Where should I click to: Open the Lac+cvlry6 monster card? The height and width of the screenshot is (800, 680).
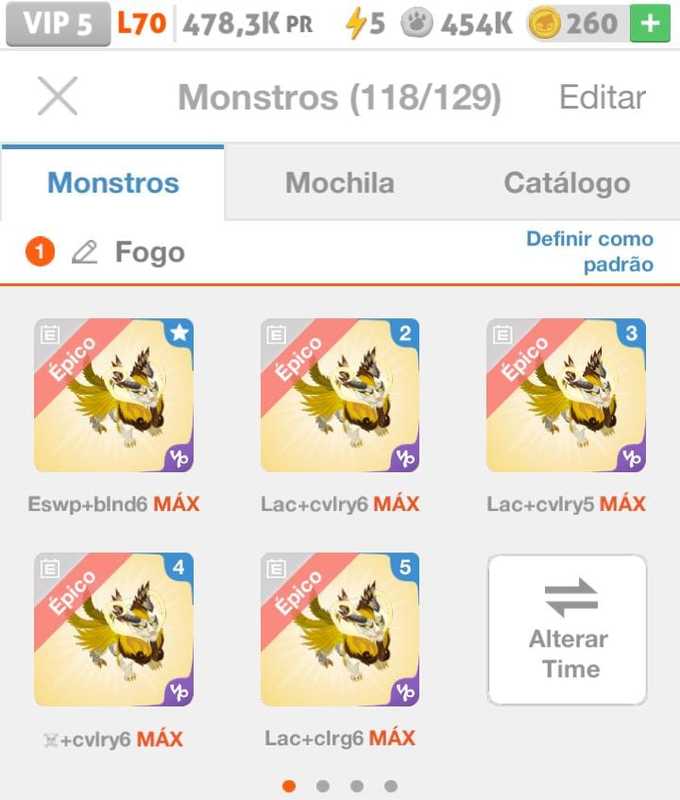tap(339, 395)
